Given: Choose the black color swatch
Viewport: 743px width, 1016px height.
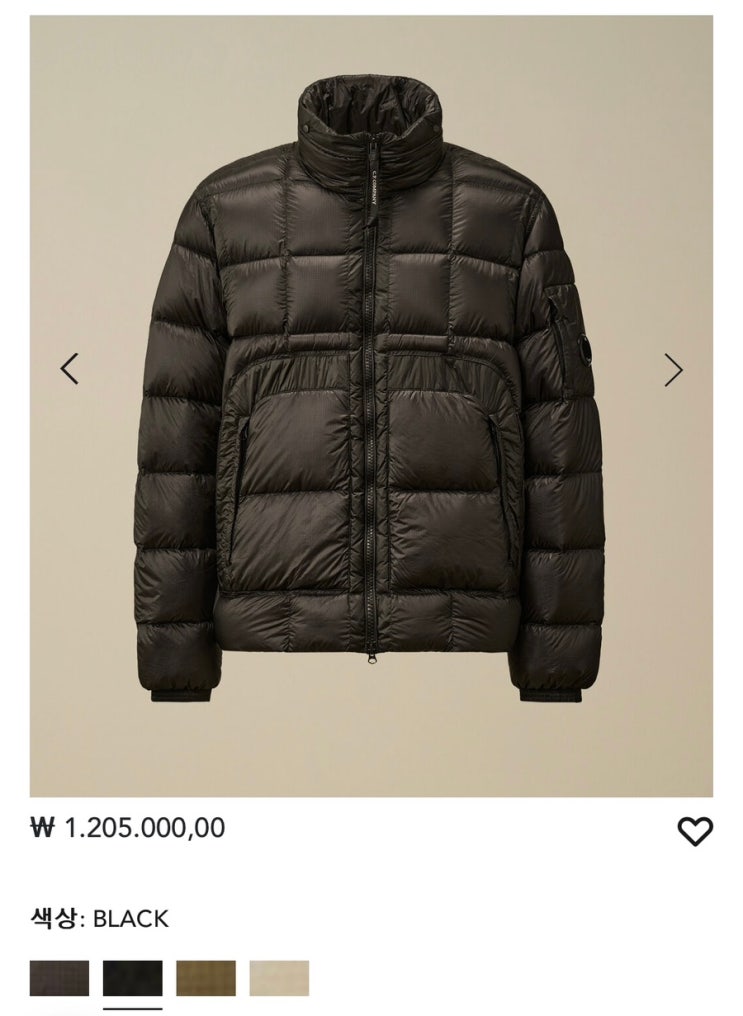Looking at the screenshot, I should point(132,978).
